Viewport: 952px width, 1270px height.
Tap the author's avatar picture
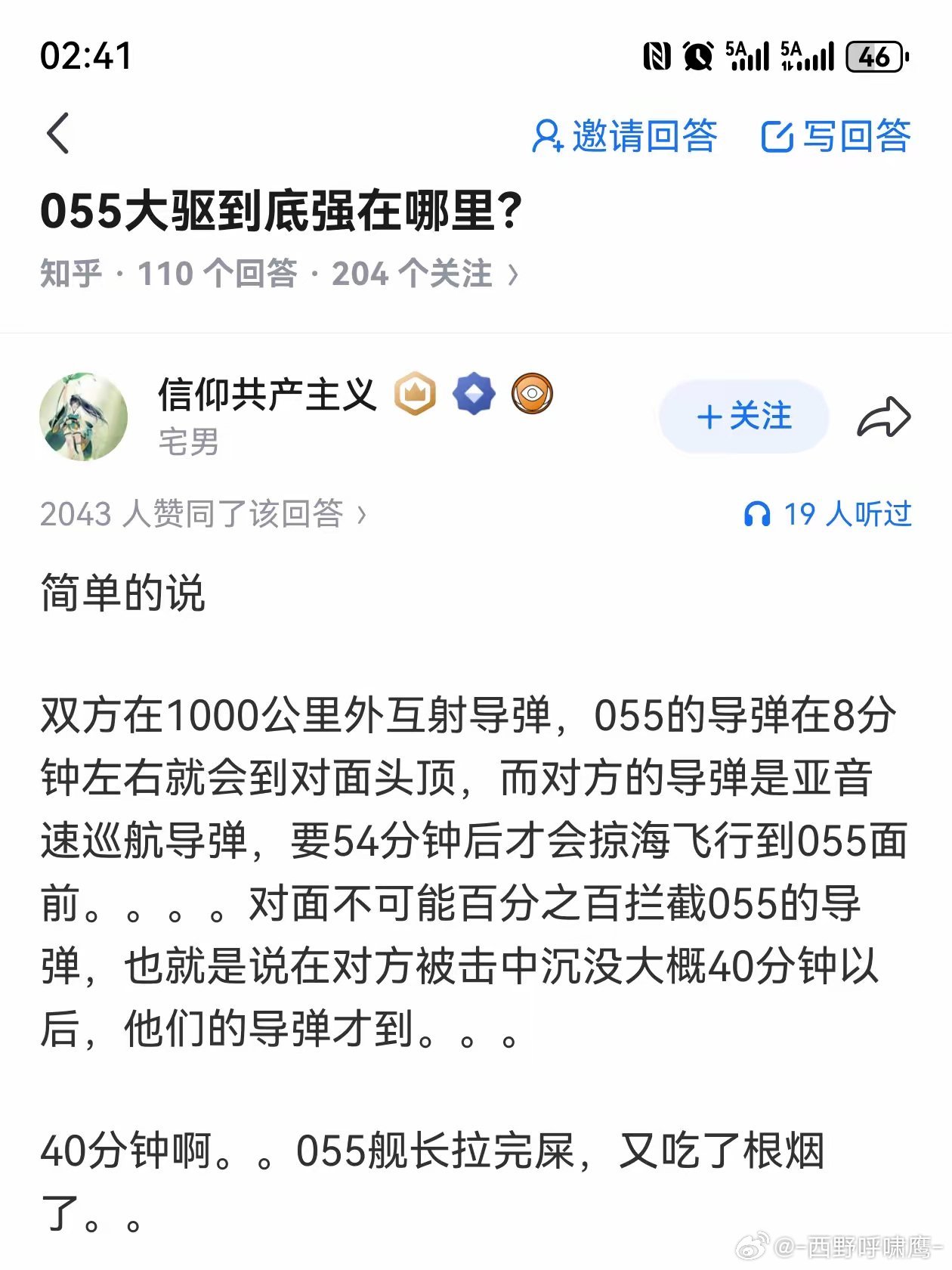pyautogui.click(x=85, y=417)
